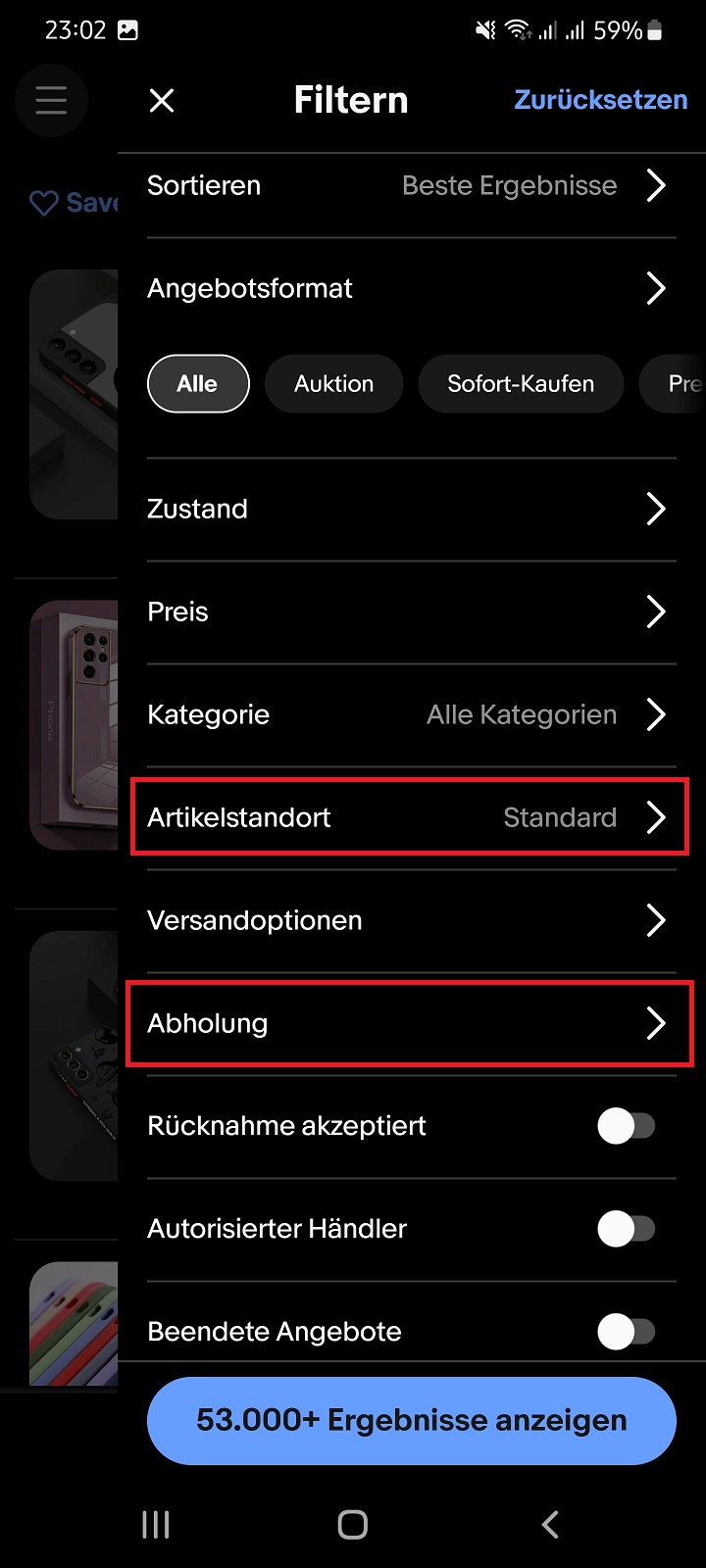Close the Filtern panel

tap(162, 100)
